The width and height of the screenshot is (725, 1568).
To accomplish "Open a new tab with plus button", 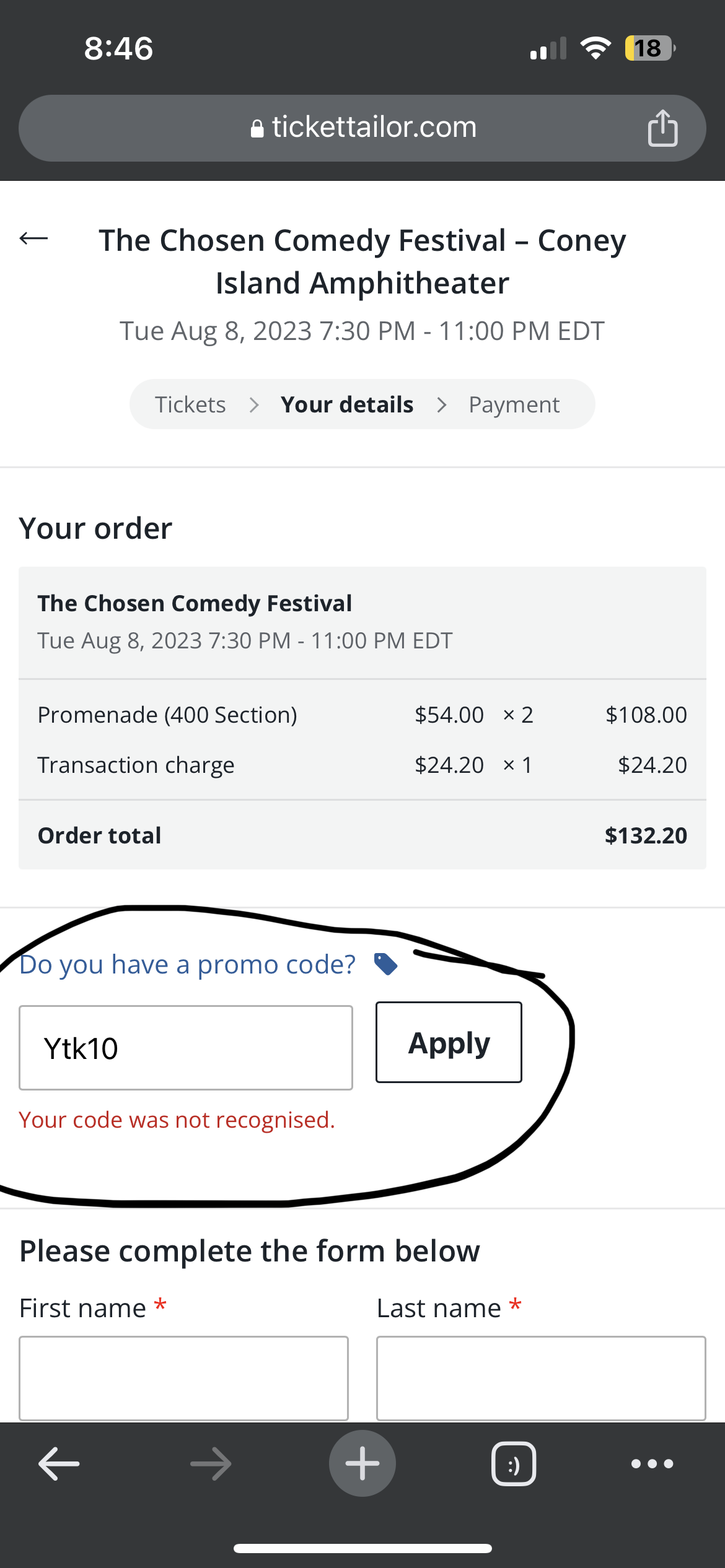I will point(362,1463).
